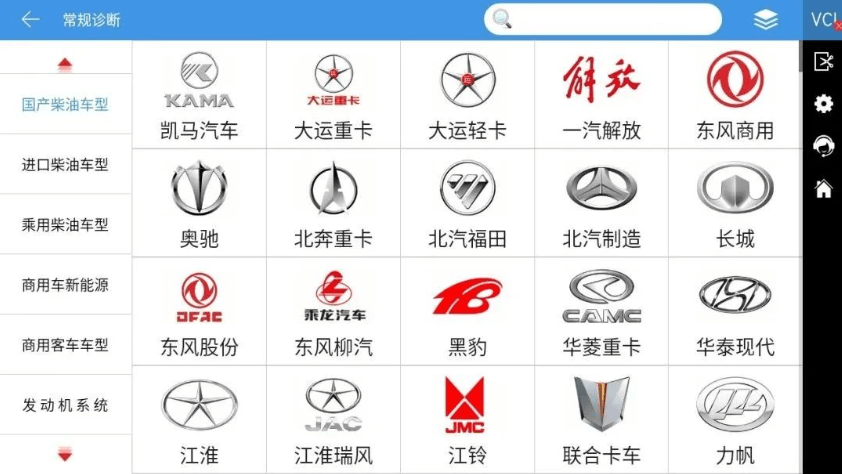Choose the 一汽解放 brand
Viewport: 842px width, 474px height.
[601, 95]
